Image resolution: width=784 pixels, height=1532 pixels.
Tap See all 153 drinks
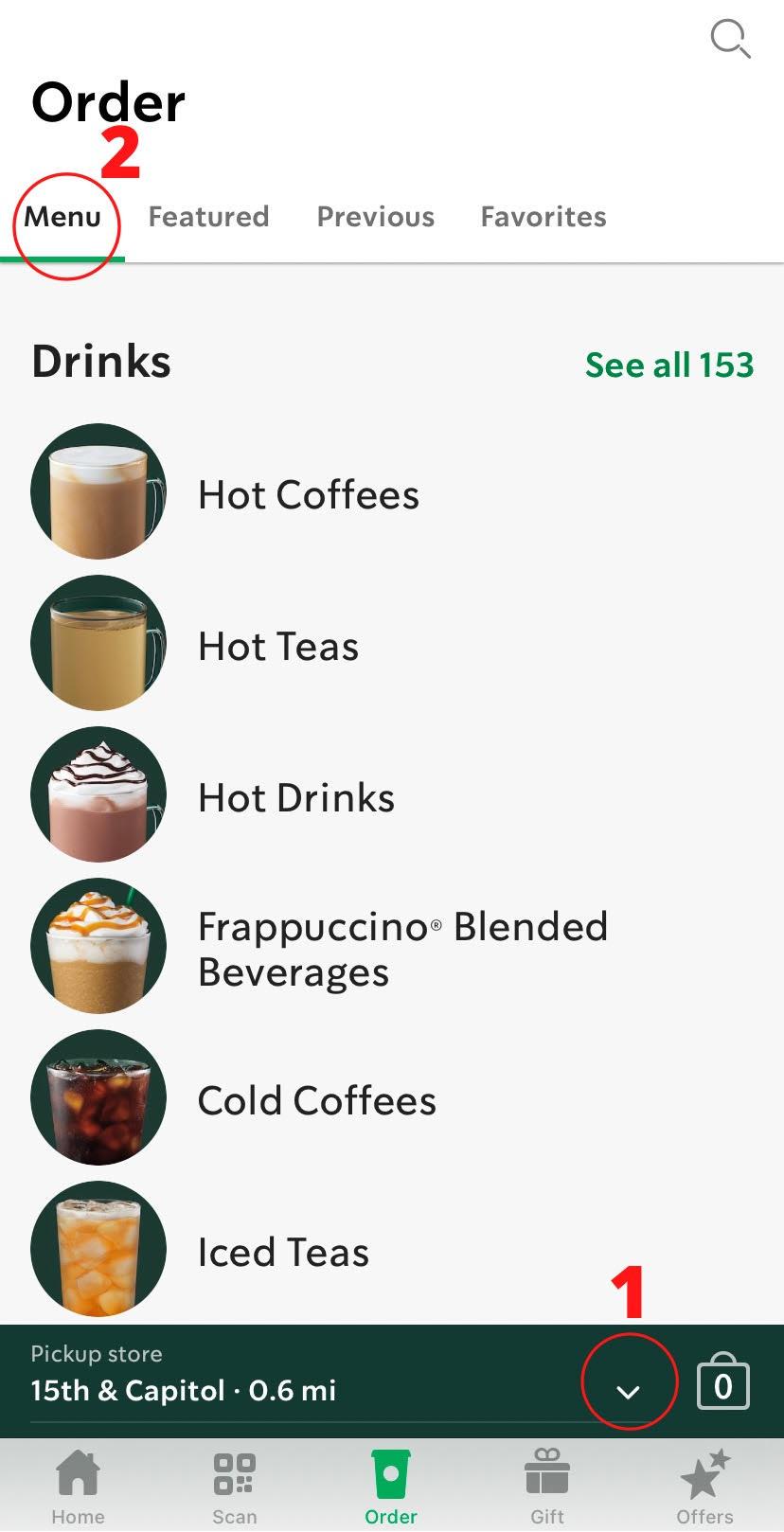[668, 365]
